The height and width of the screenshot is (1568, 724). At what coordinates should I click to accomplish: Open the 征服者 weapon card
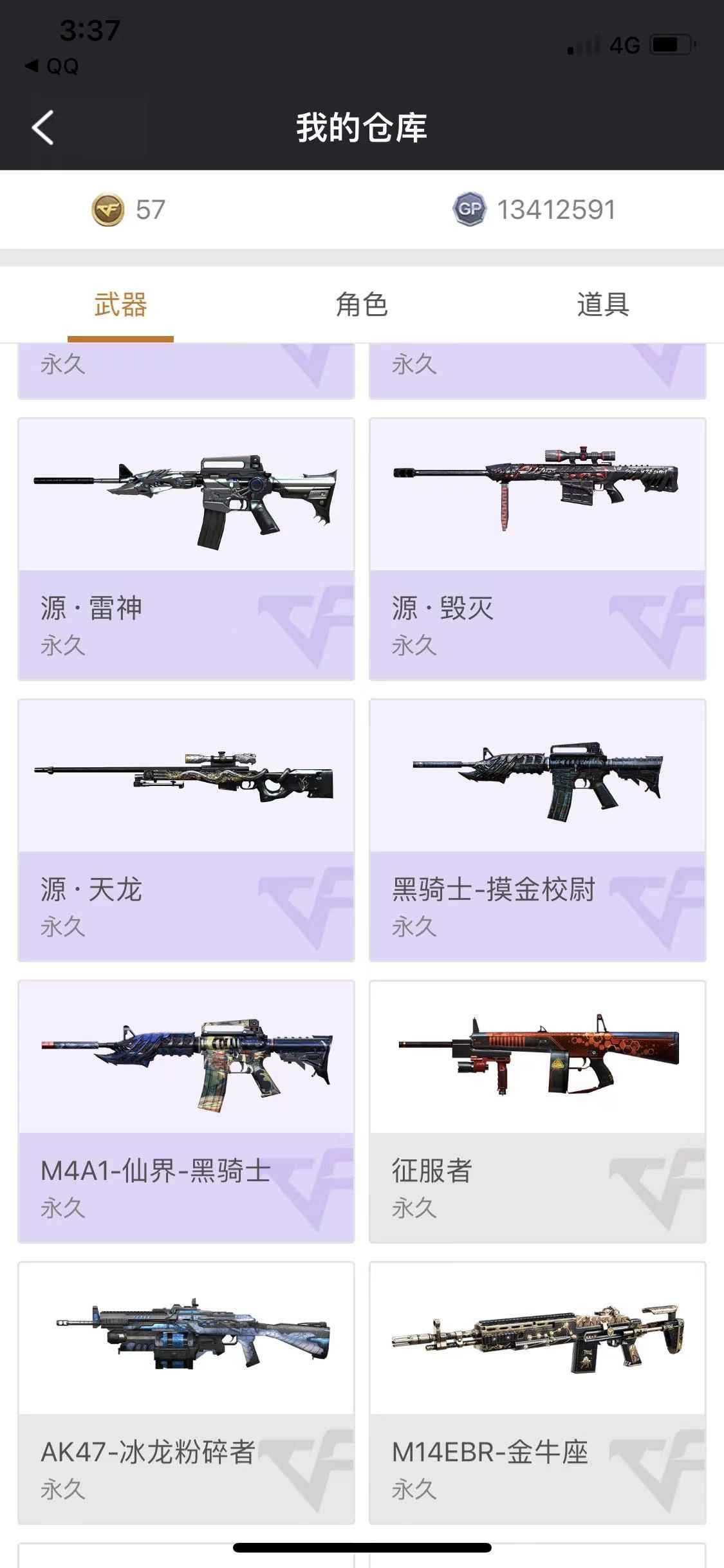537,1112
